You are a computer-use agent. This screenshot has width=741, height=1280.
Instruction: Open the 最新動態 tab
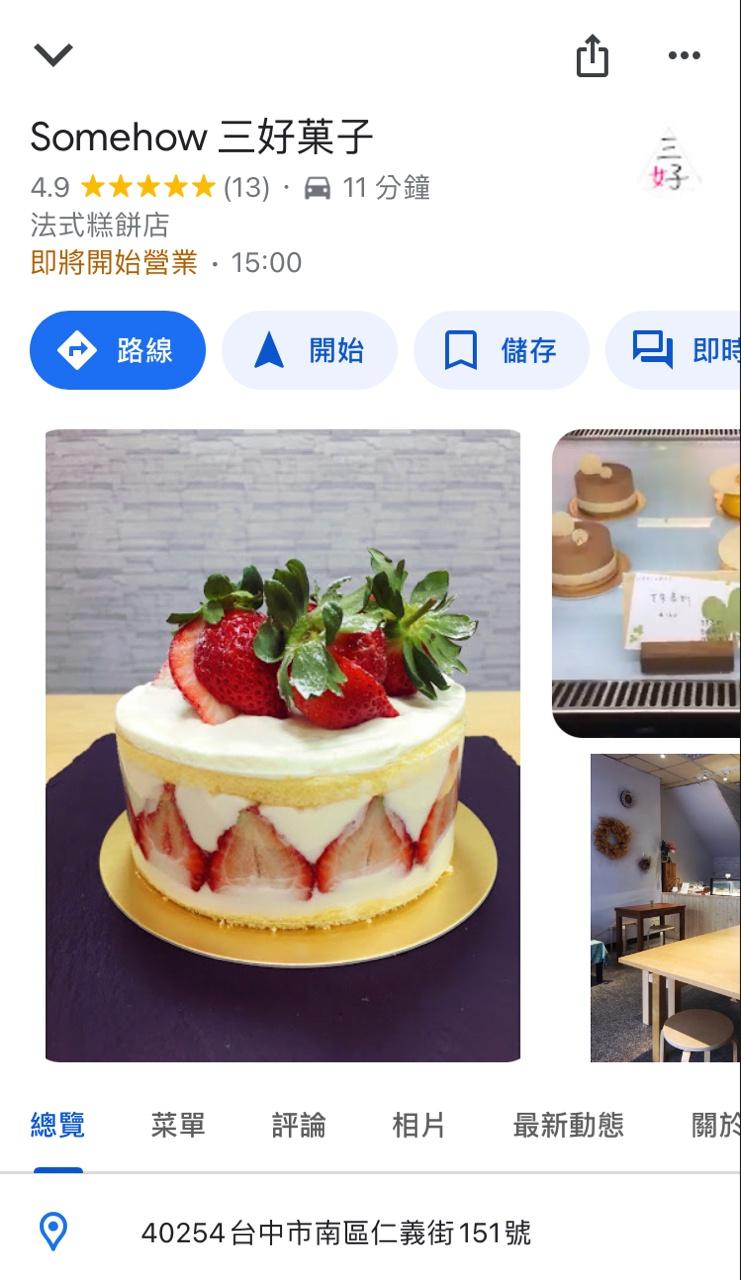click(568, 1125)
